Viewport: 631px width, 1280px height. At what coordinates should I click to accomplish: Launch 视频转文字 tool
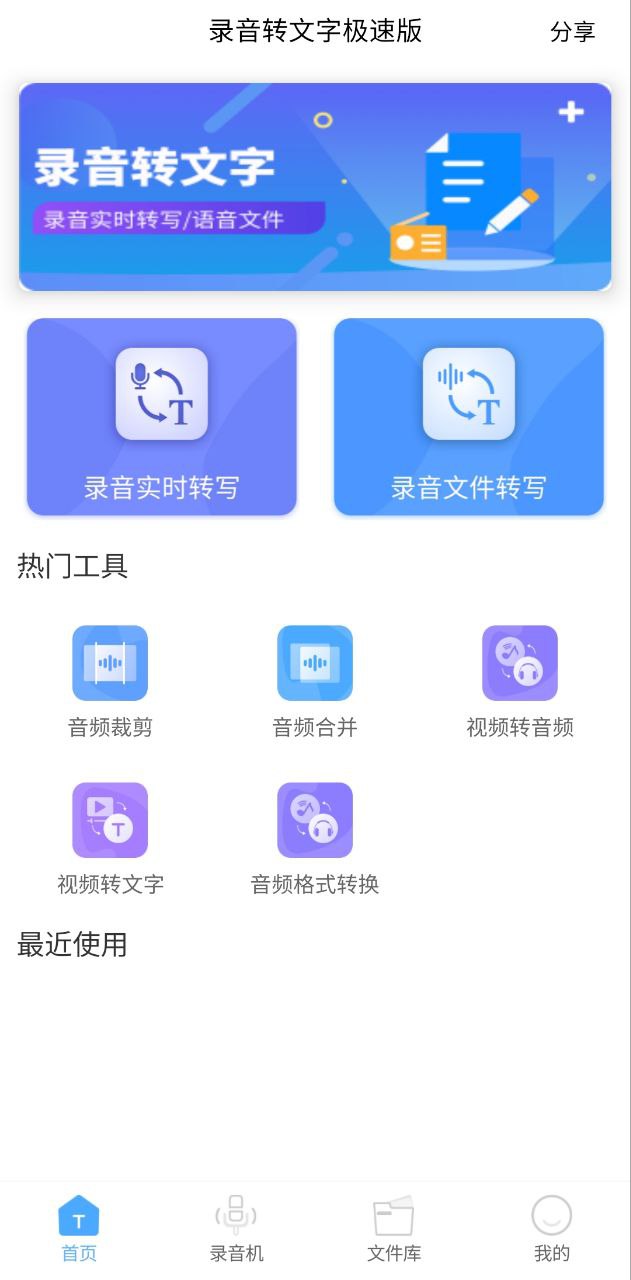point(110,839)
